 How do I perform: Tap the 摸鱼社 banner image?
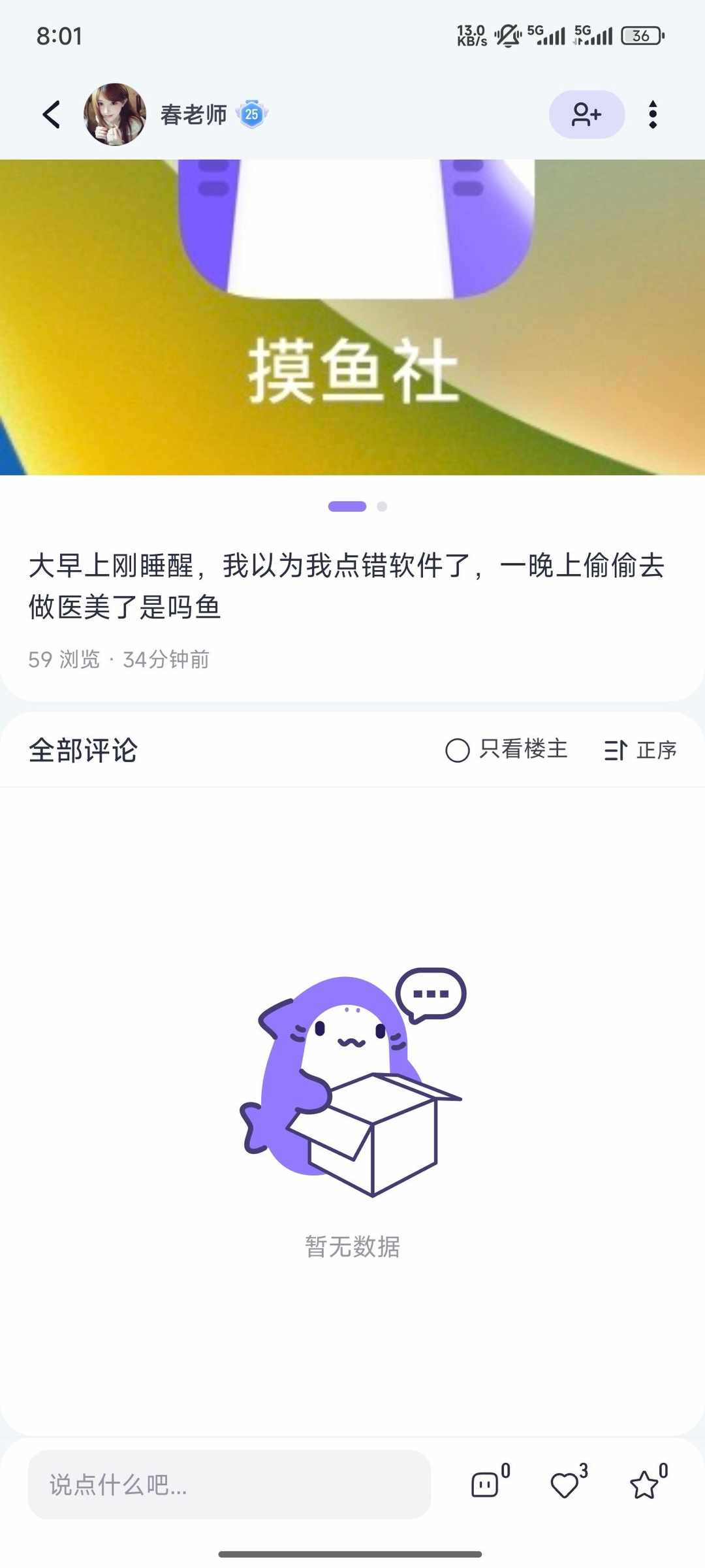click(352, 320)
